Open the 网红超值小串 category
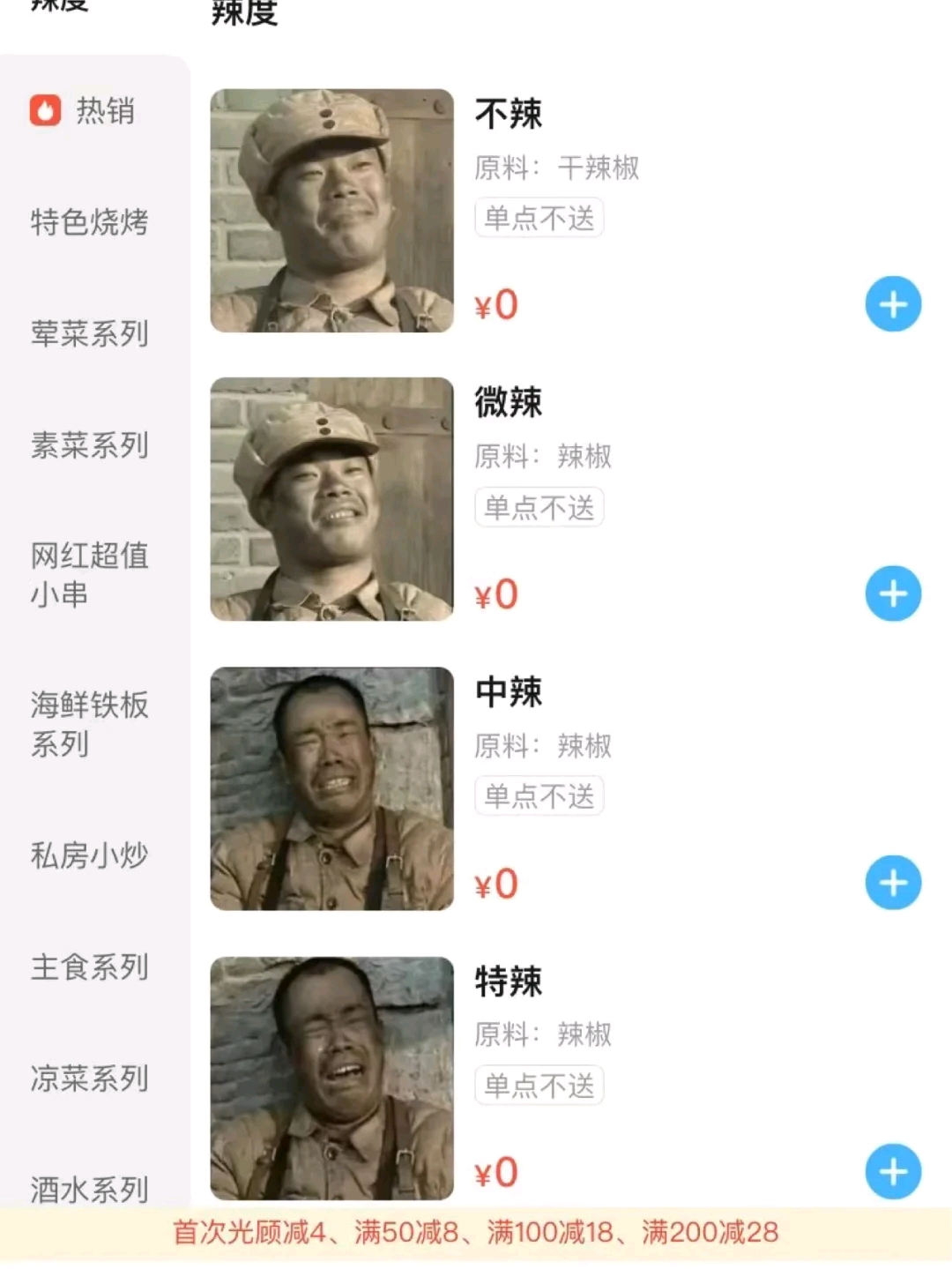This screenshot has height=1269, width=952. coord(89,575)
